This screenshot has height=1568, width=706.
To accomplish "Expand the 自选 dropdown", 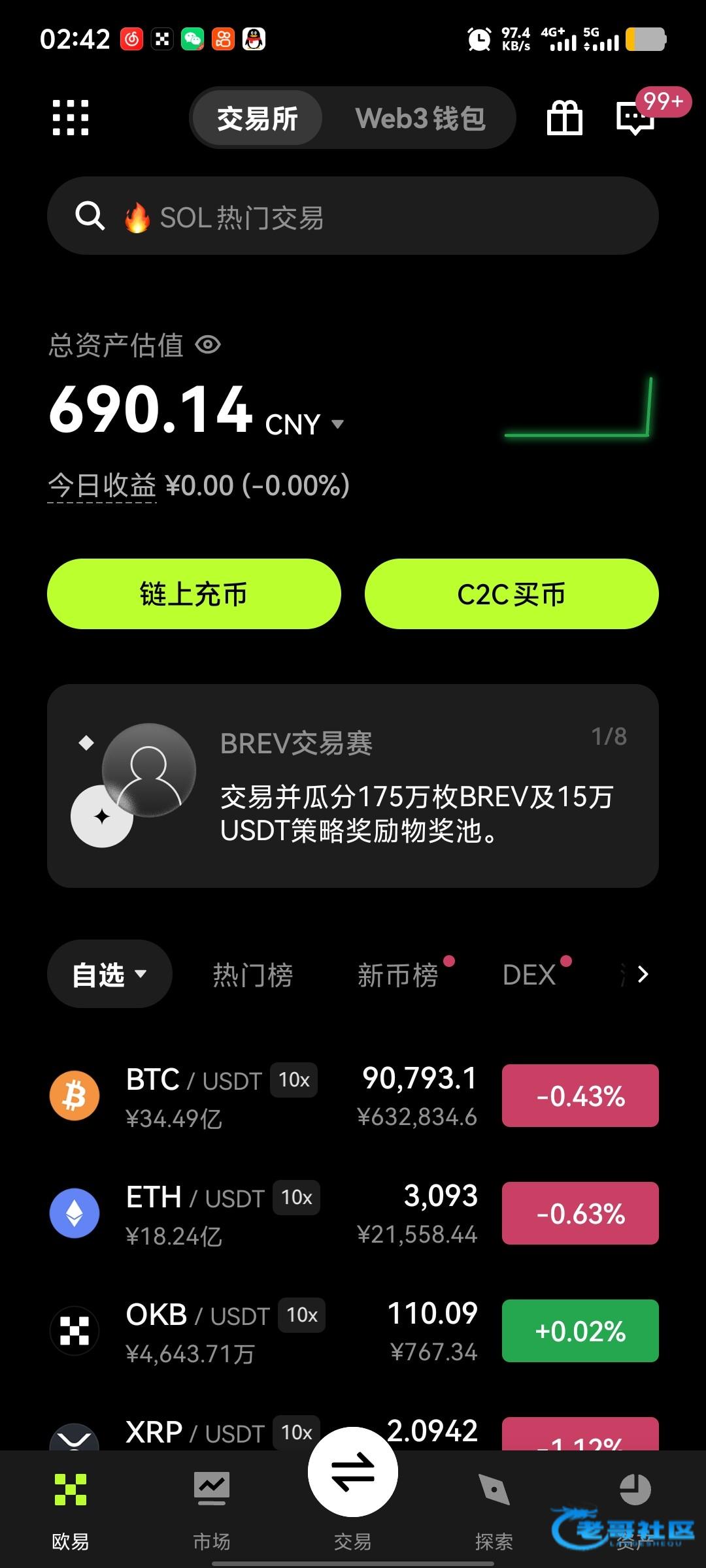I will 109,974.
